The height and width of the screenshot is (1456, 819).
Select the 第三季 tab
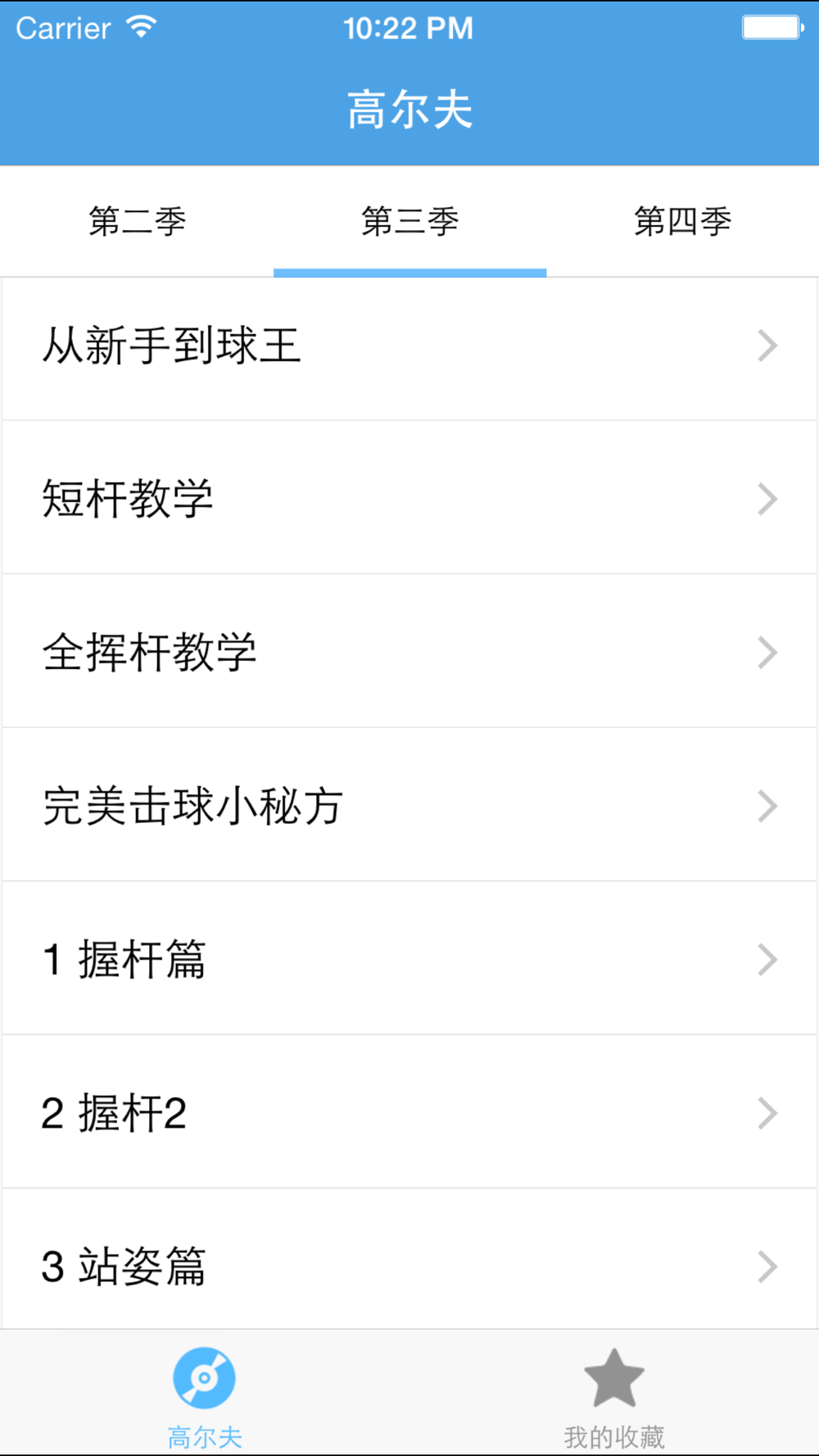[409, 221]
